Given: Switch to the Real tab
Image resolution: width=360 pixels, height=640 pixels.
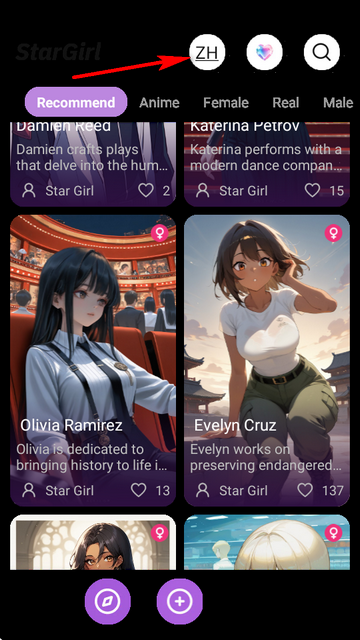Looking at the screenshot, I should click(286, 102).
